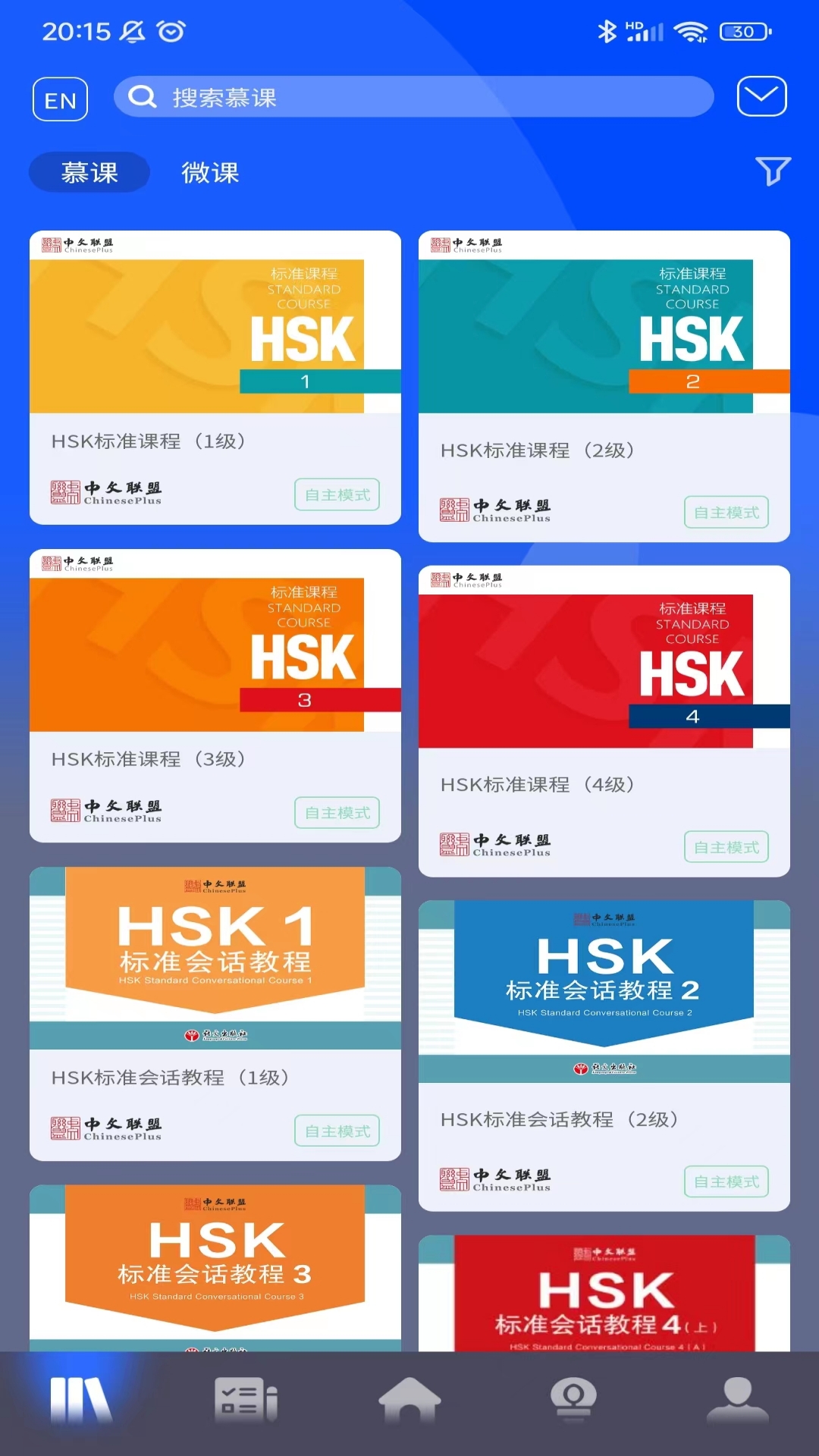819x1456 pixels.
Task: Tap 自主模式 on HSK标准课程（4级）
Action: [726, 847]
